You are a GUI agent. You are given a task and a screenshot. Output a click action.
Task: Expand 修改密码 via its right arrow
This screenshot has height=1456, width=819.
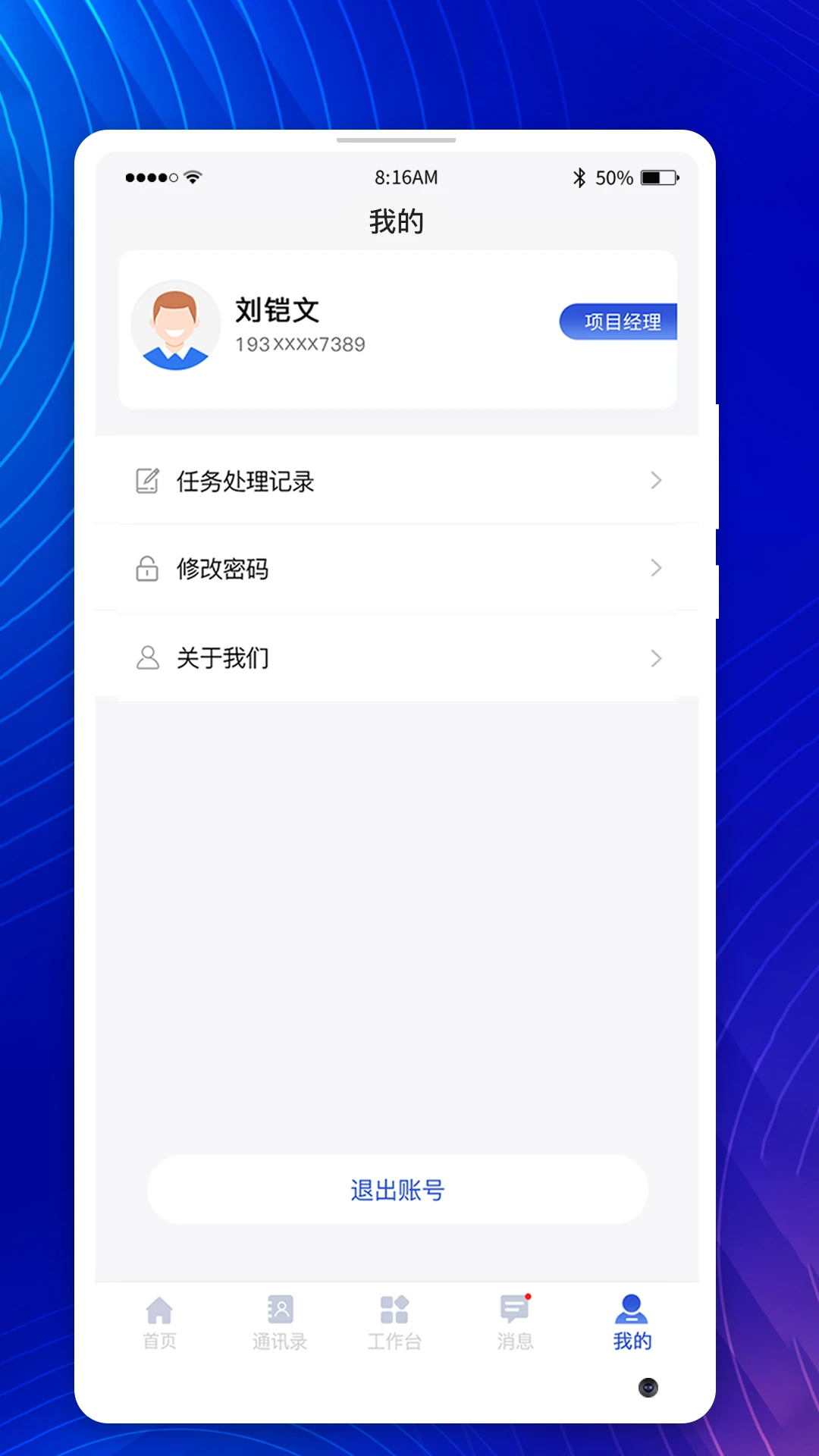point(655,568)
